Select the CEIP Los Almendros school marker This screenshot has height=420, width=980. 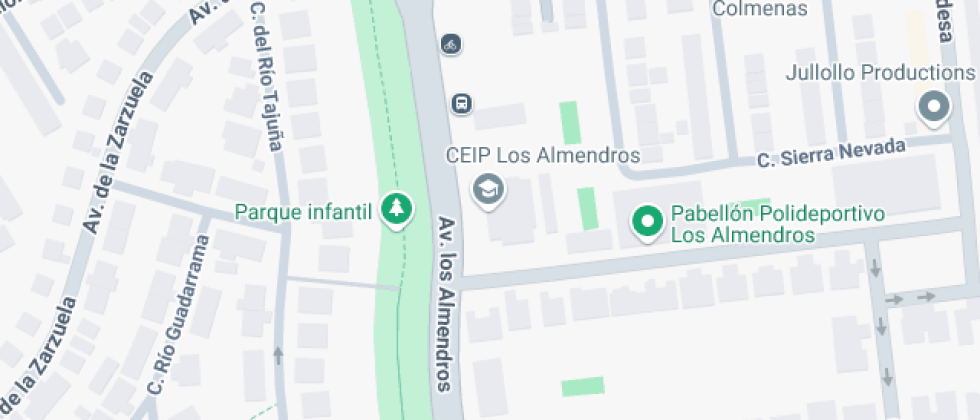[488, 191]
